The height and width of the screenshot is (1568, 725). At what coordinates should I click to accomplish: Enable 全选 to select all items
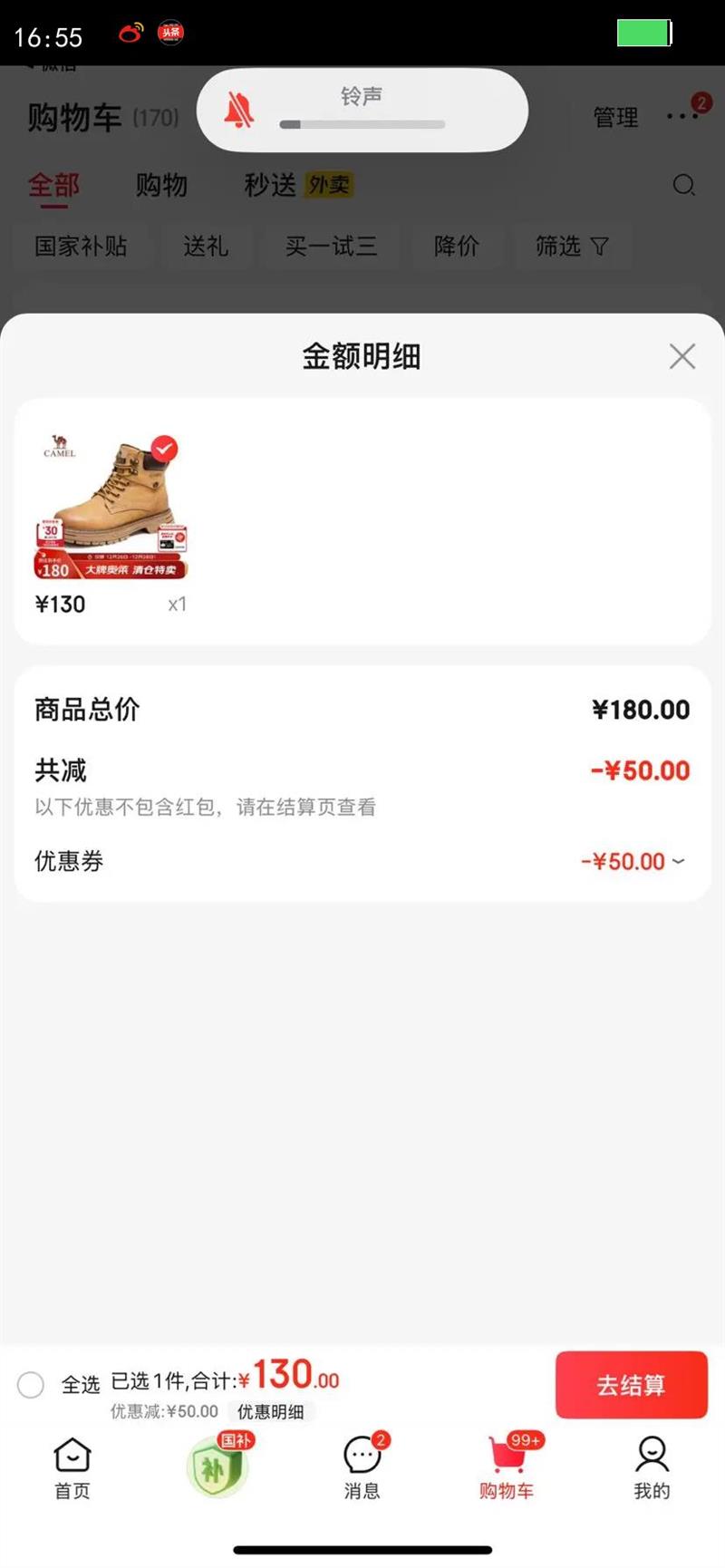32,1386
